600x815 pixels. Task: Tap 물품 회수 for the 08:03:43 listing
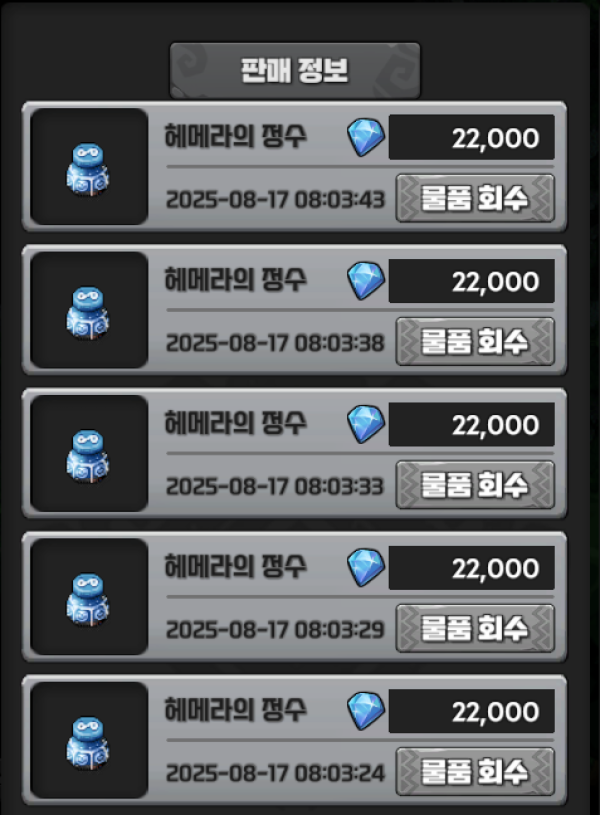pyautogui.click(x=474, y=198)
